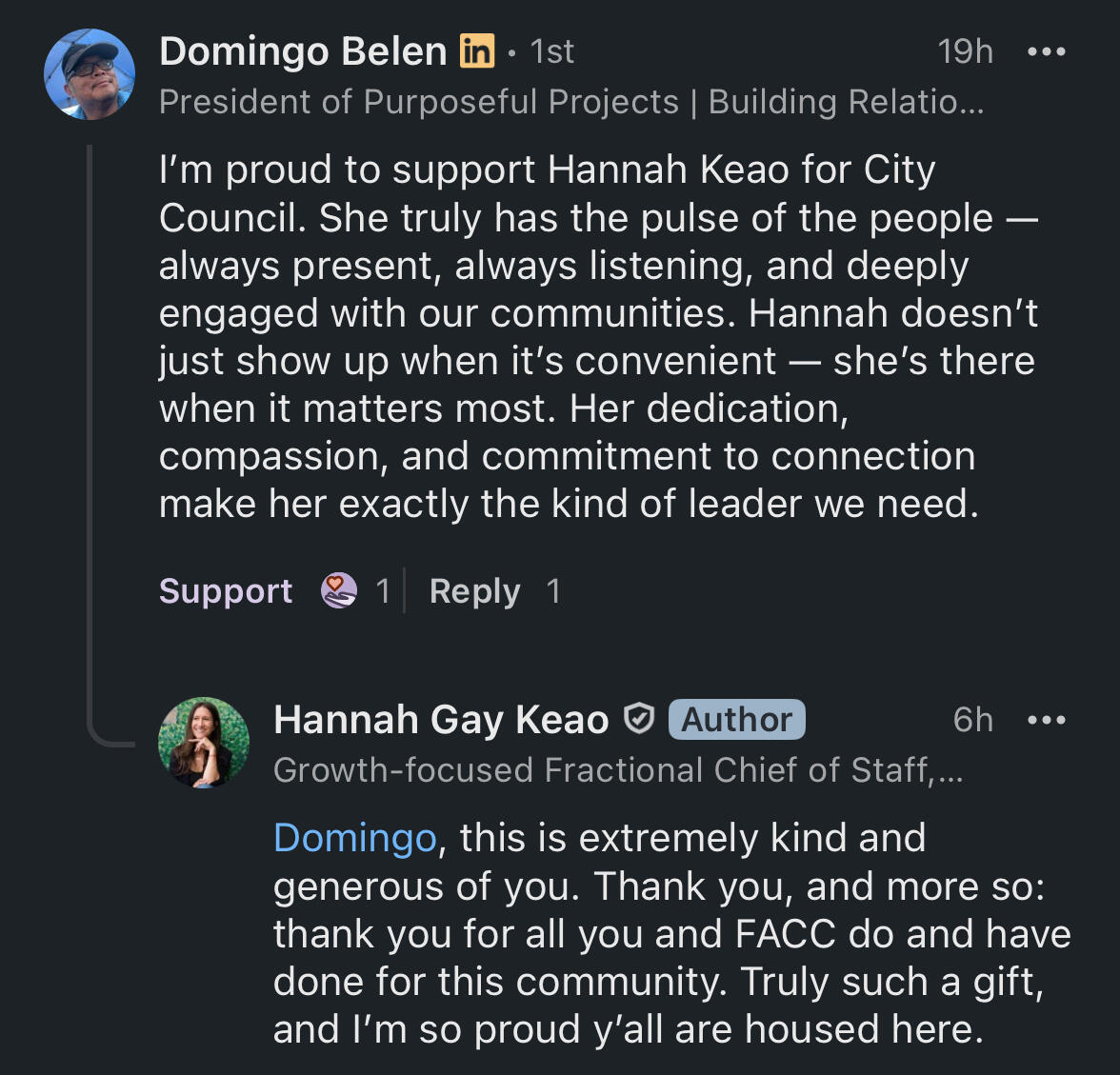The image size is (1120, 1075).
Task: Open overflow menu on Domingo Belen's comment
Action: [1046, 51]
